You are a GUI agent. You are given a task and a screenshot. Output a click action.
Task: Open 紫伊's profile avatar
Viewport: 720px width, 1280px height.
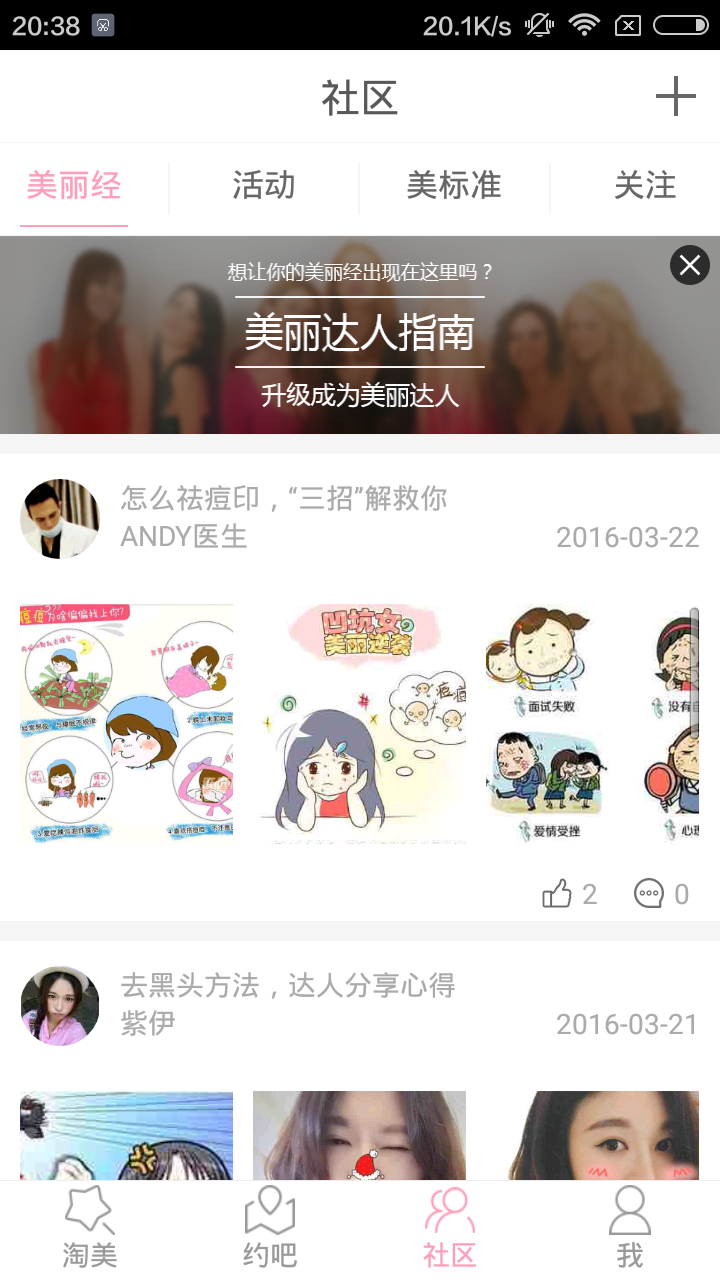(x=59, y=1005)
